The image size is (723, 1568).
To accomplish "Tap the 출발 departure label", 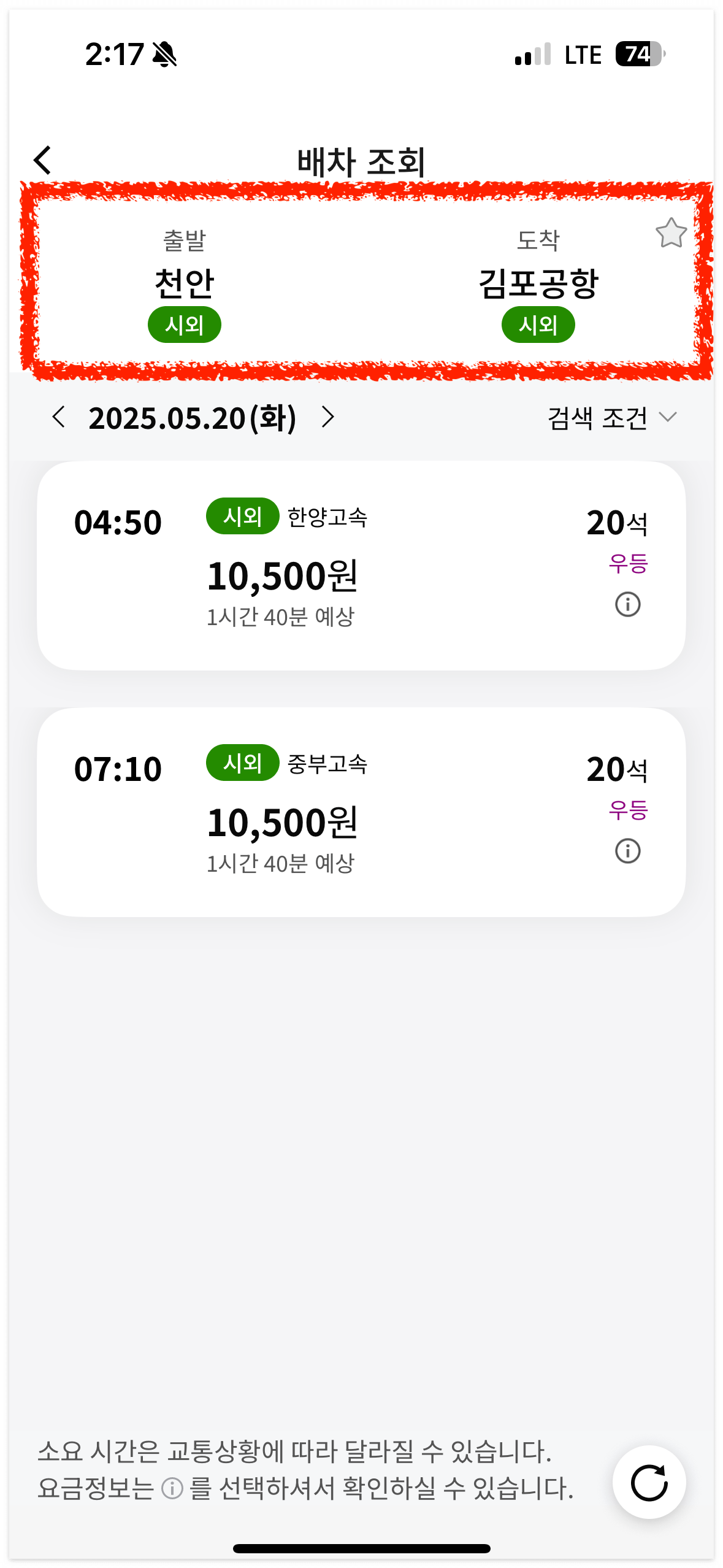I will 183,240.
